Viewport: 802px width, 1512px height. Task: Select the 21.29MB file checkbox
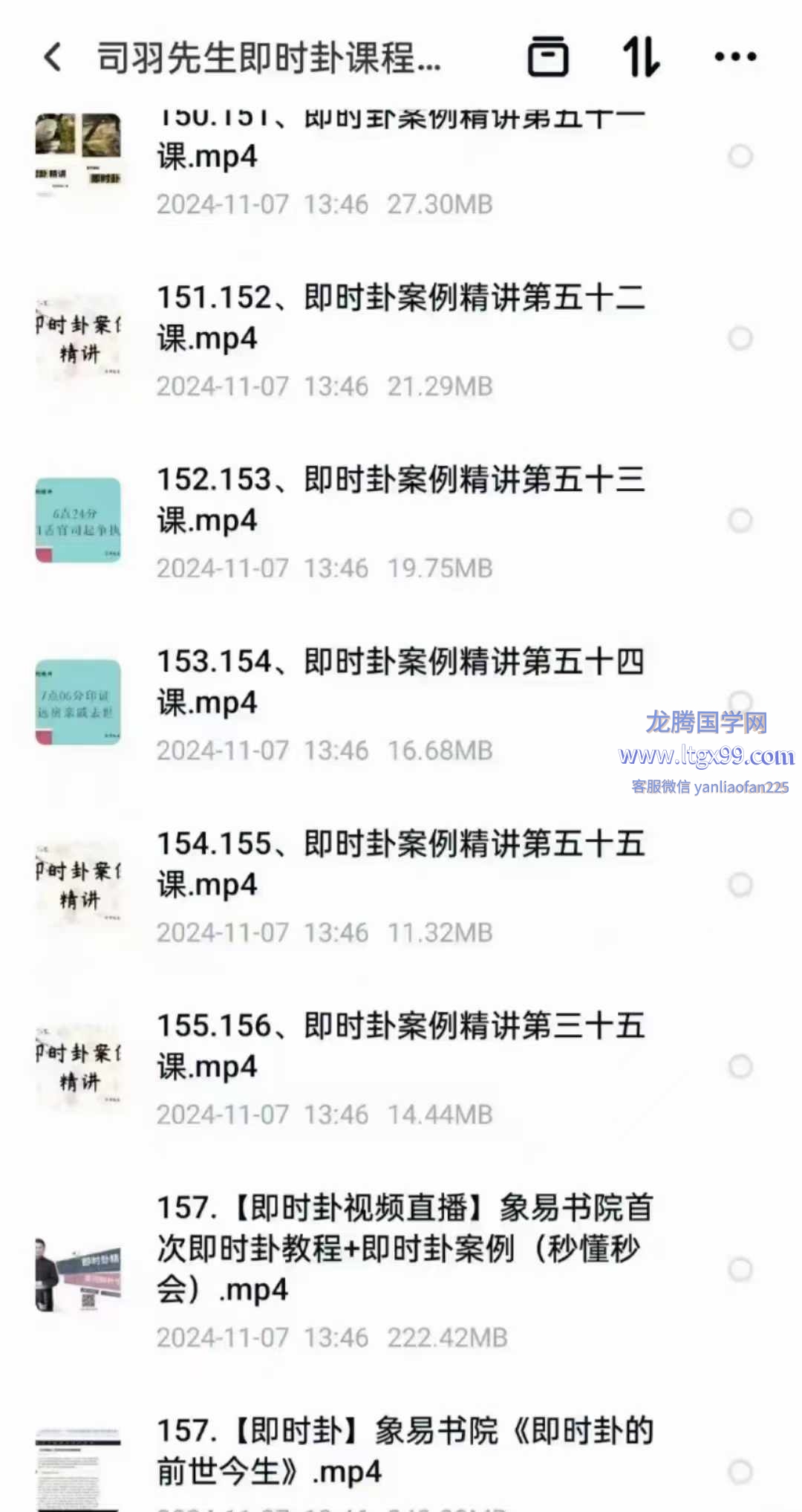click(x=740, y=338)
